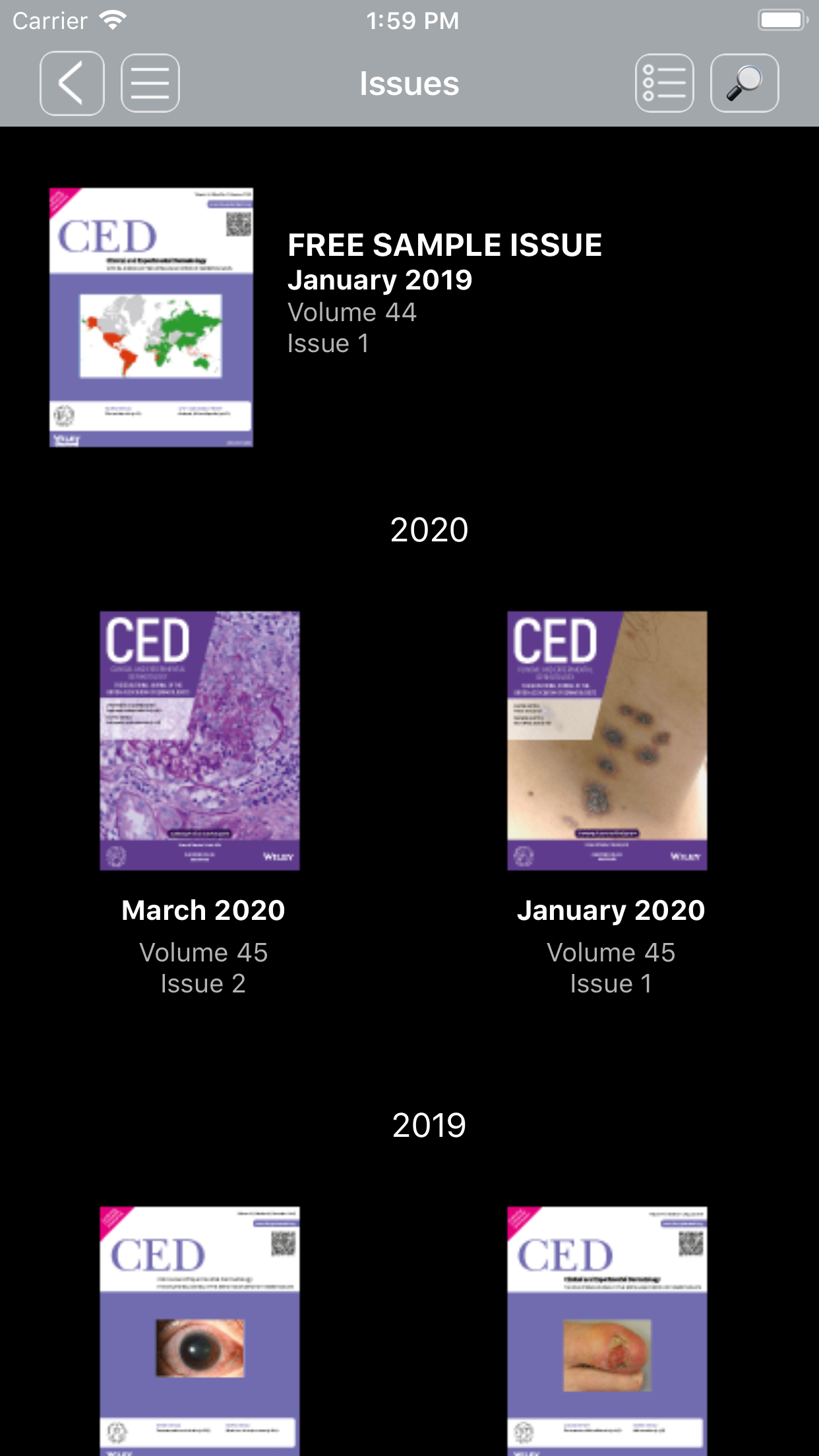Tap the back arrow icon
819x1456 pixels.
coord(71,83)
